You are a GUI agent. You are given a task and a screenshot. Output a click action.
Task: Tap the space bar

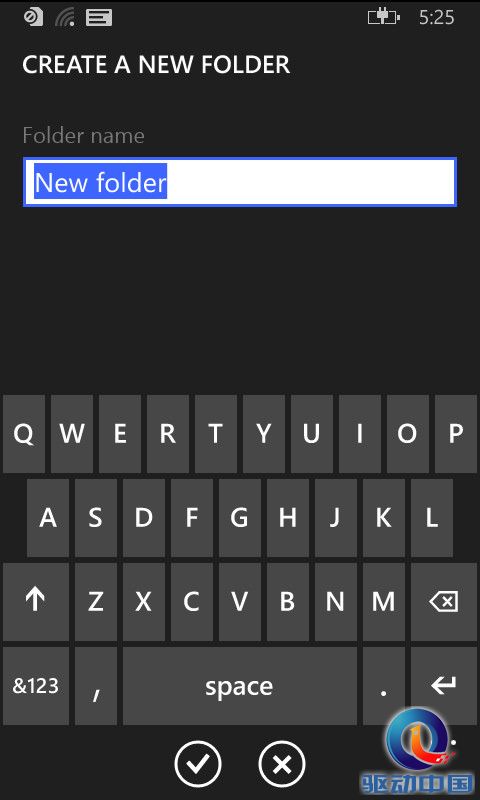click(240, 686)
